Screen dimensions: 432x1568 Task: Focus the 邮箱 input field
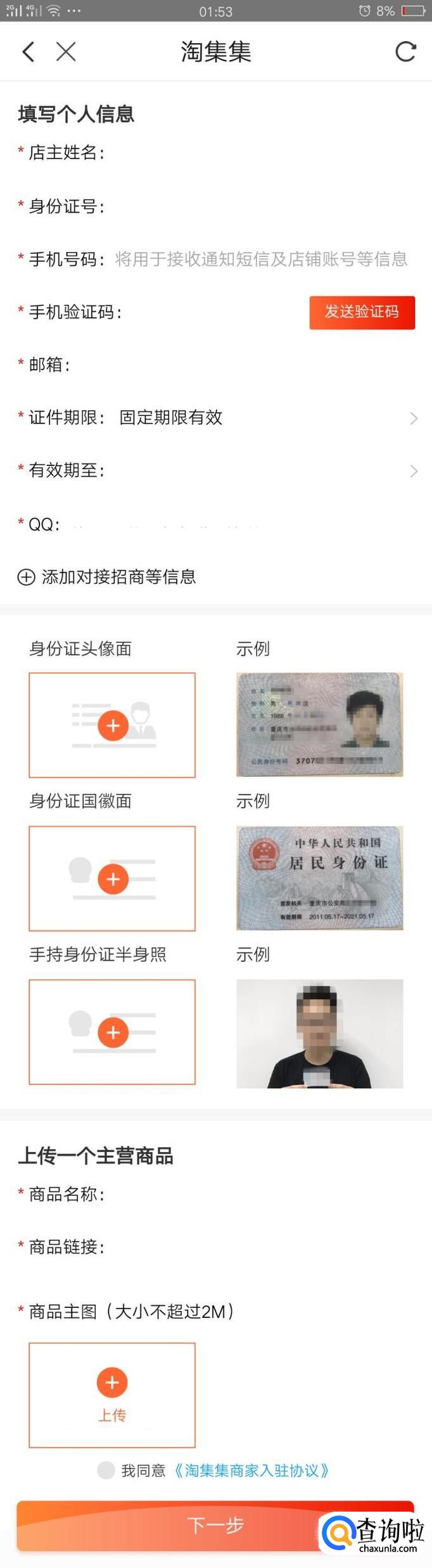(x=241, y=365)
